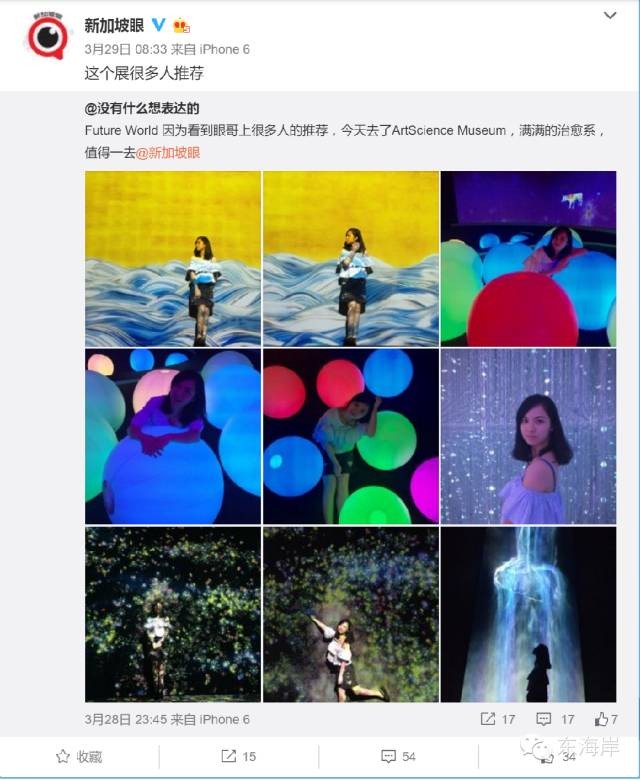This screenshot has width=640, height=780.
Task: Like this Weibo with 34 likes
Action: [558, 756]
